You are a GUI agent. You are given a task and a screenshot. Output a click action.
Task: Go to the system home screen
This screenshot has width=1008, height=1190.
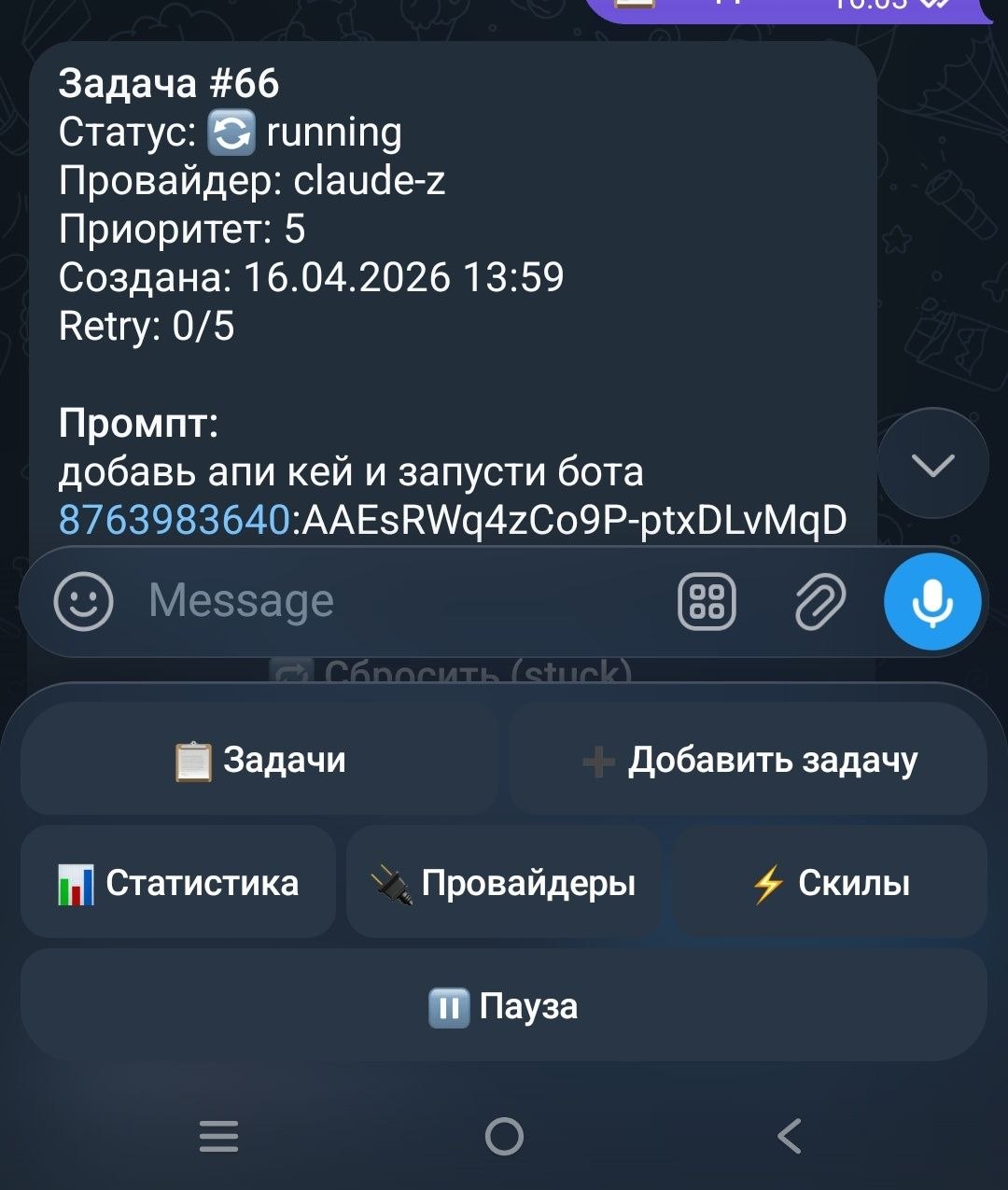pyautogui.click(x=504, y=1137)
